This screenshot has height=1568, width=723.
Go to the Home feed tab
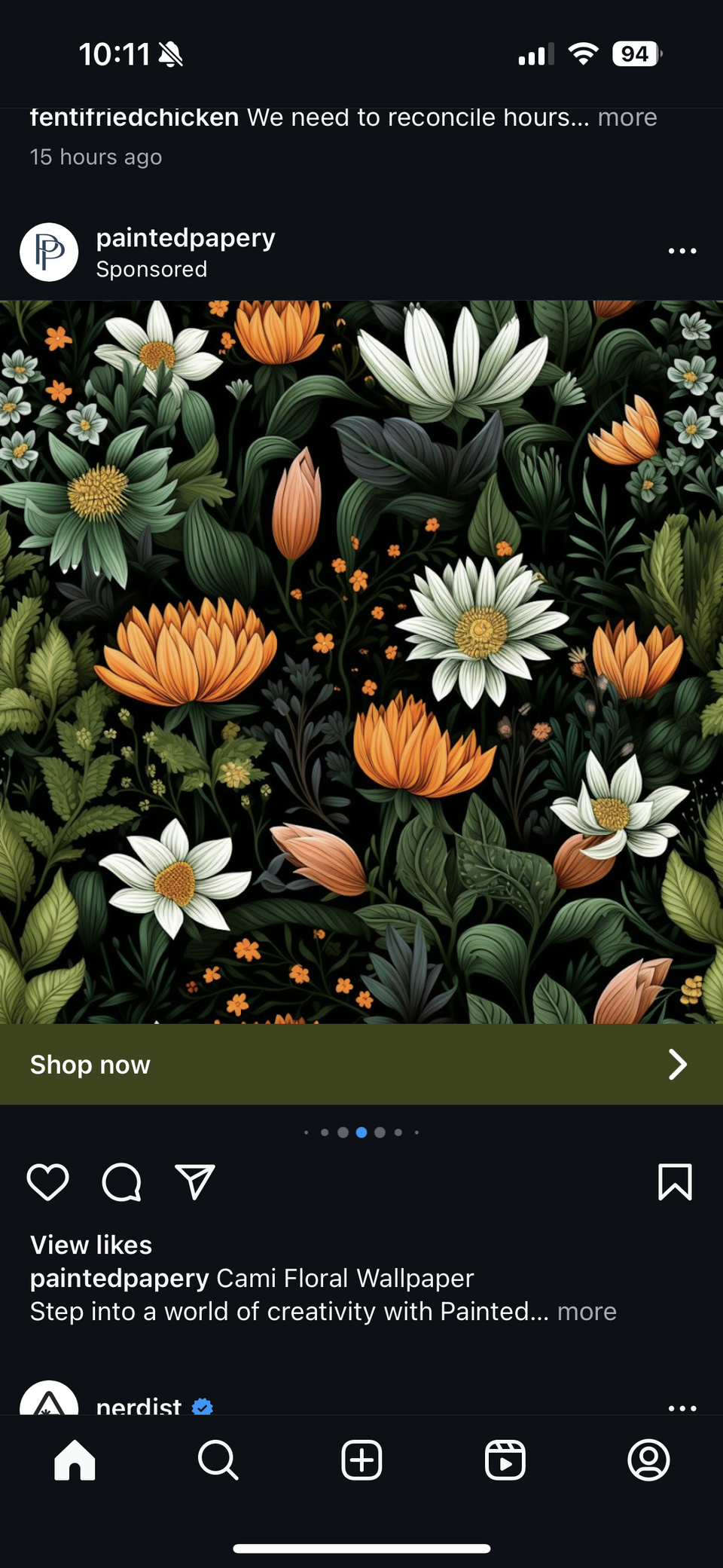[x=75, y=1460]
